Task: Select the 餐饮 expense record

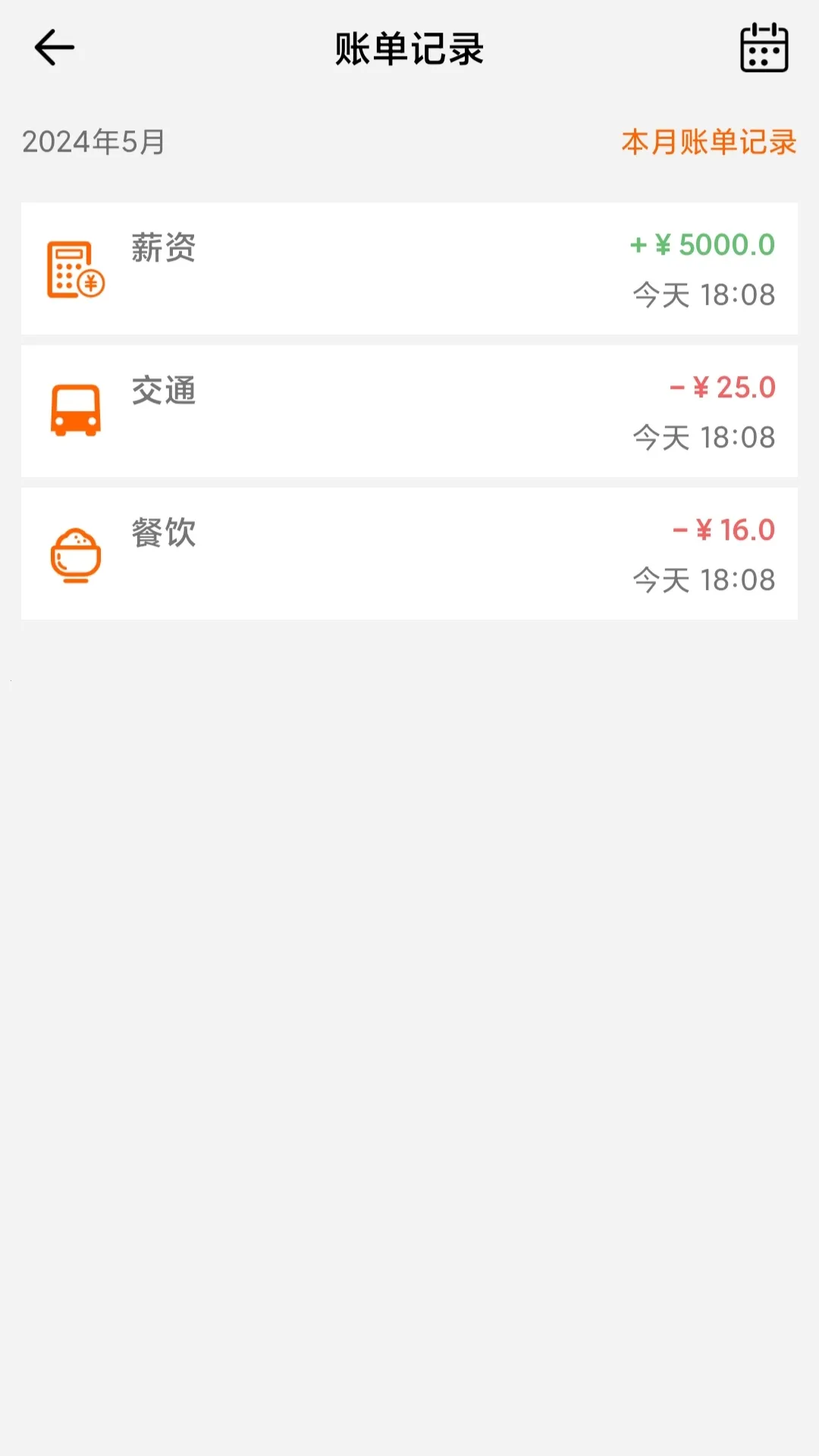Action: (x=409, y=554)
